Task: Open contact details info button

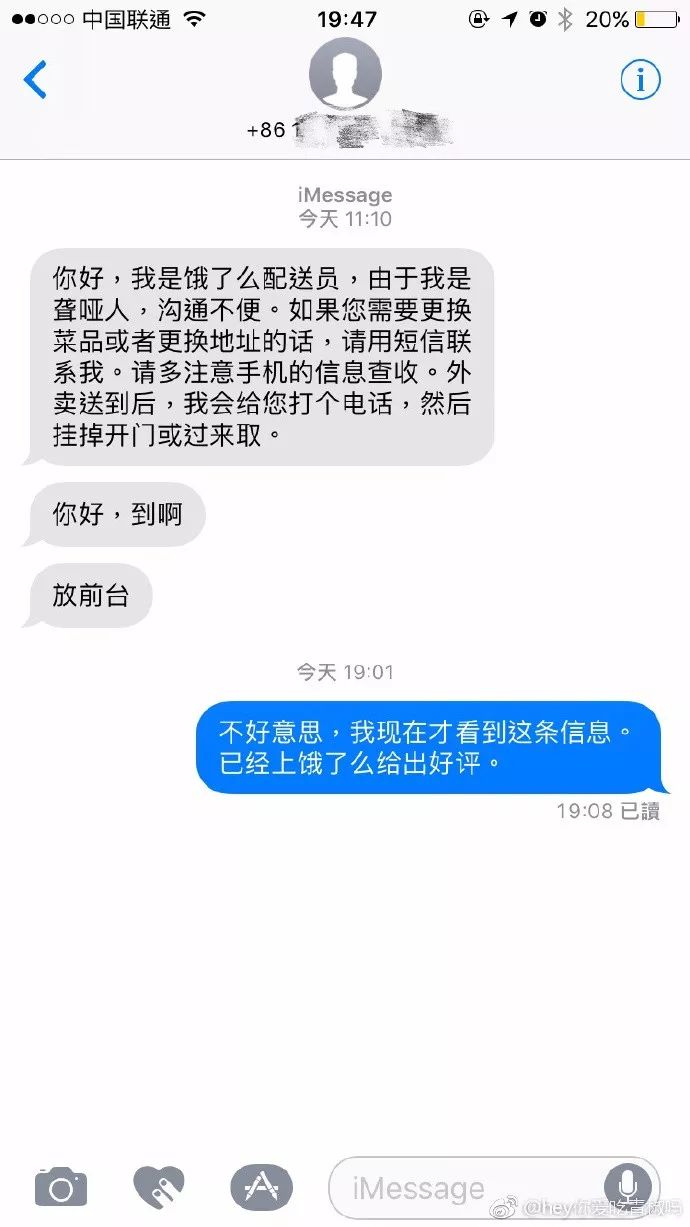Action: [640, 80]
